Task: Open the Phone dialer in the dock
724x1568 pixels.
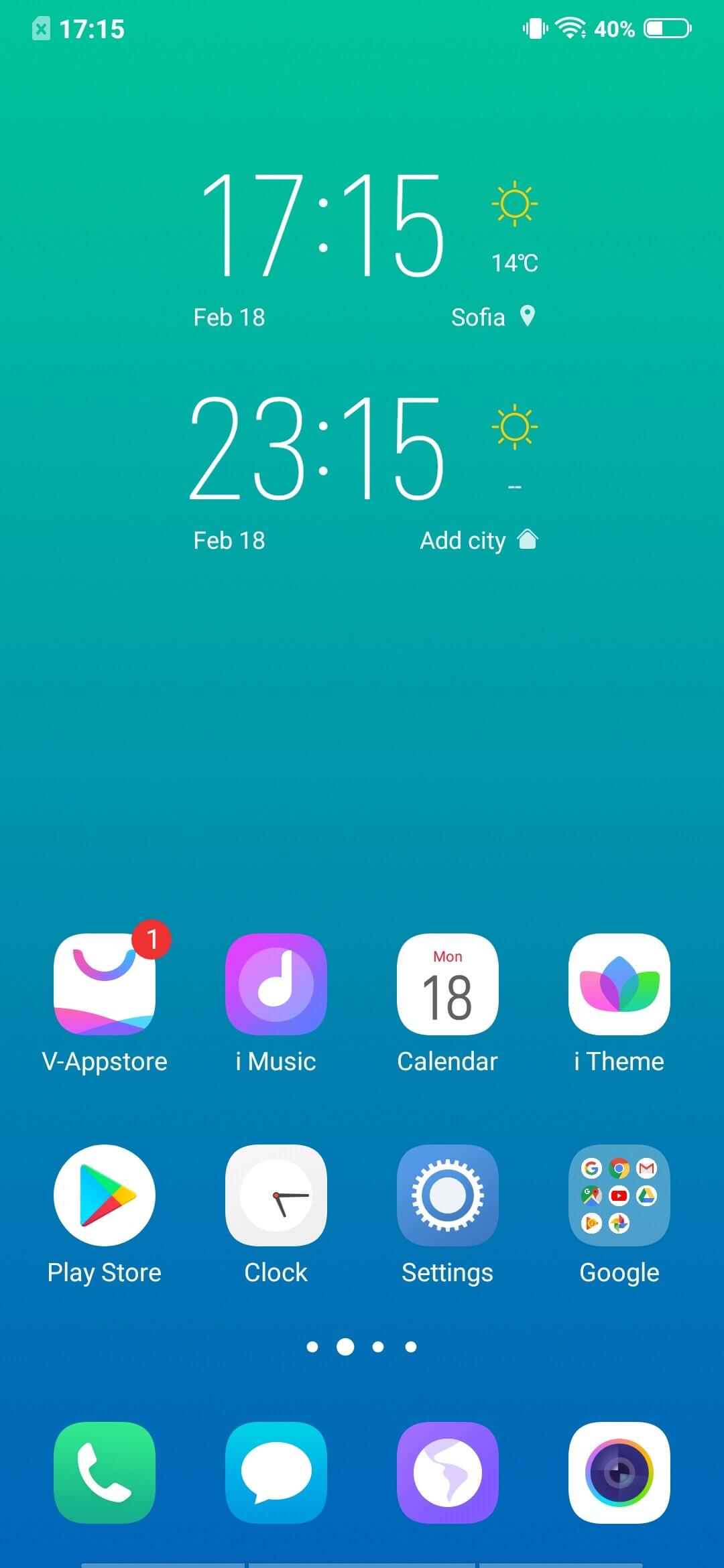Action: click(x=105, y=1473)
